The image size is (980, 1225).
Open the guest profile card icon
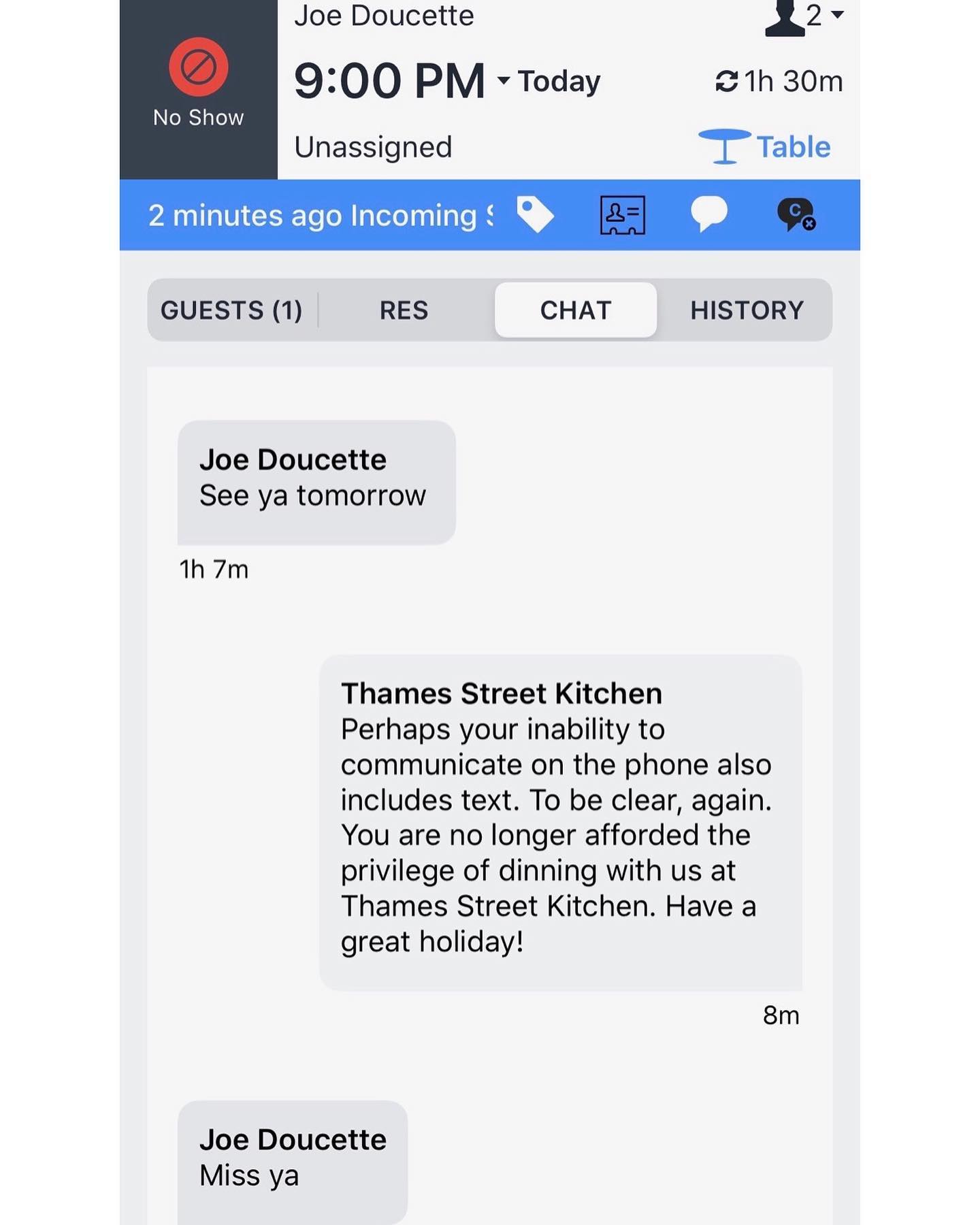click(x=622, y=215)
